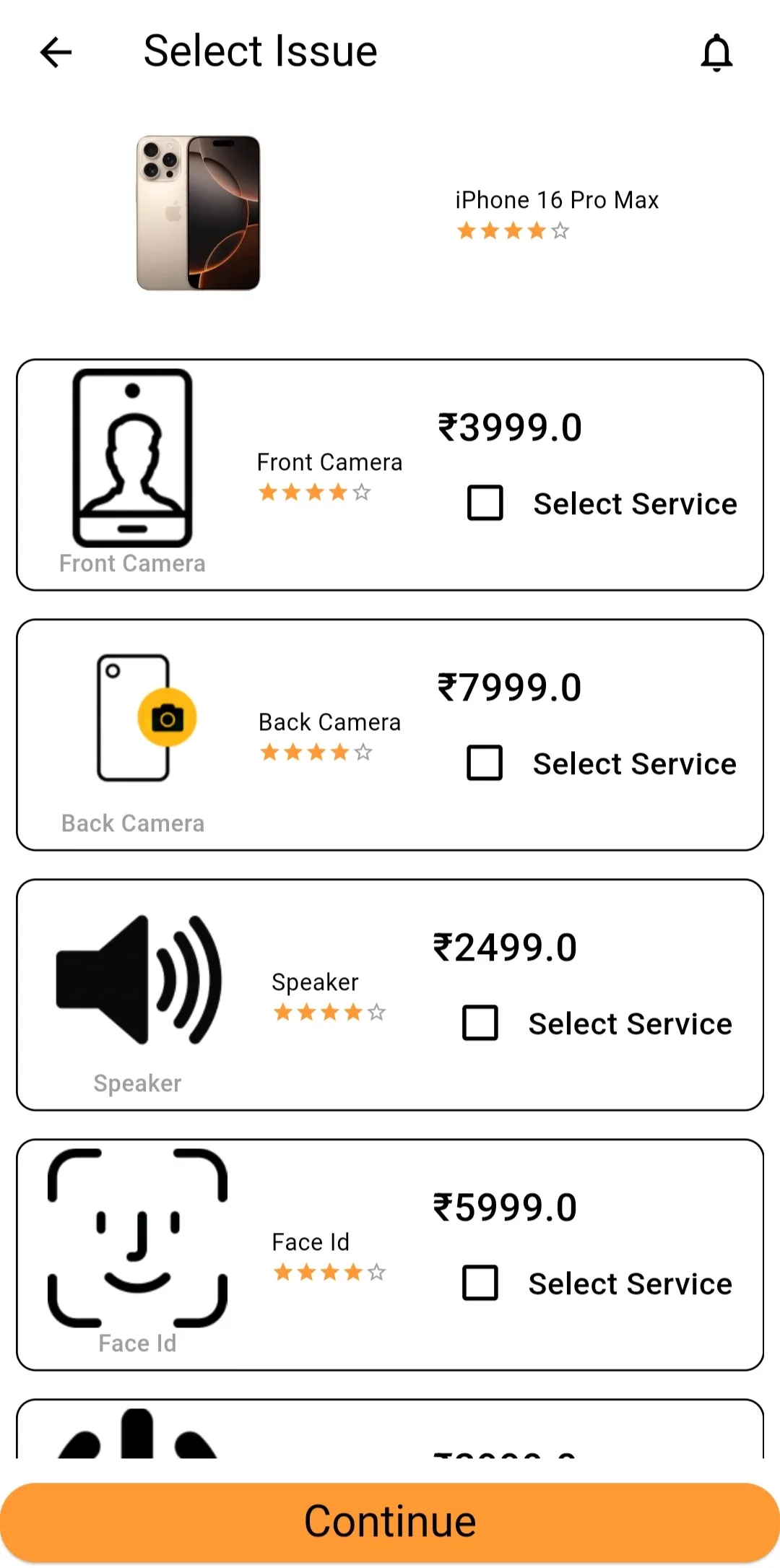The image size is (780, 1568).
Task: Check Select Service for Front Camera
Action: [485, 503]
